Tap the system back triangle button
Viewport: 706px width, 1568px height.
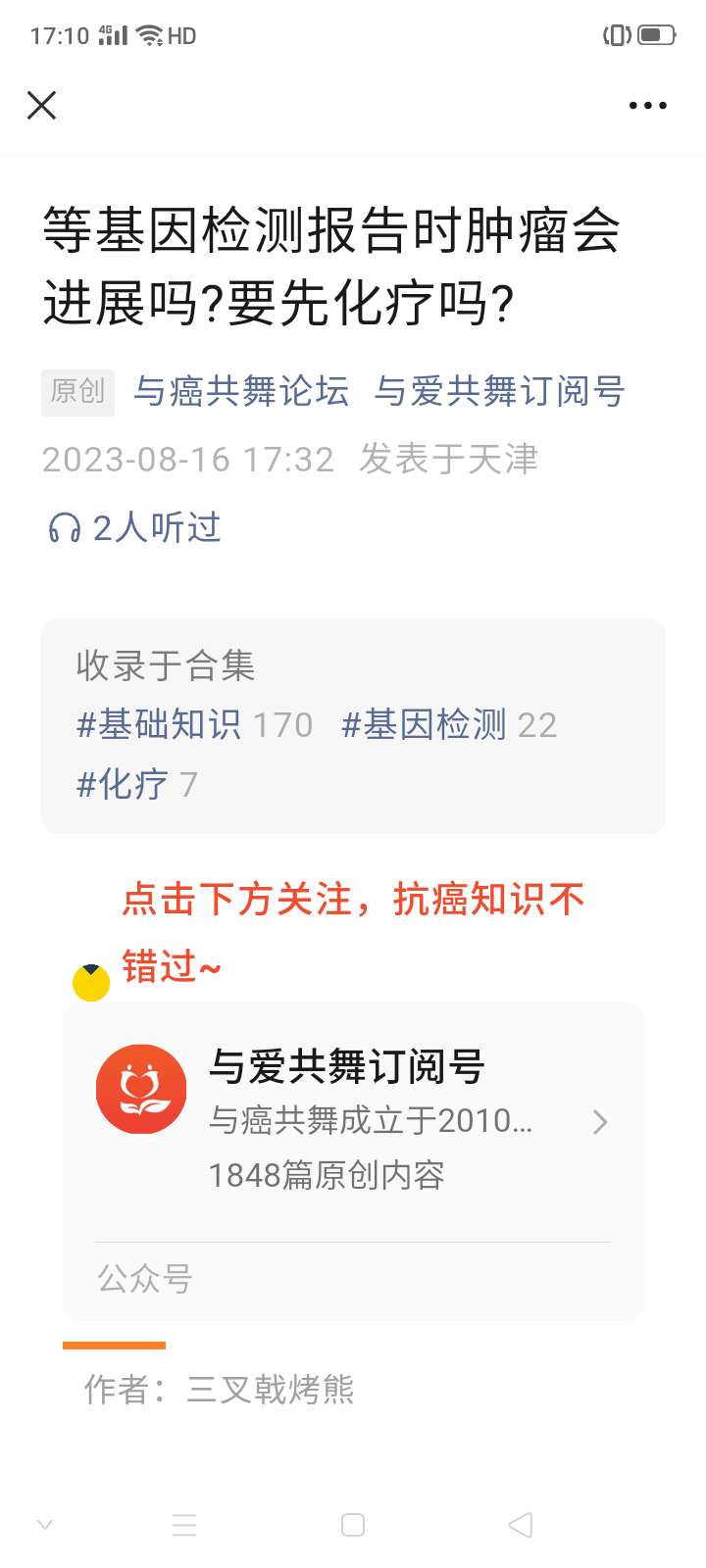pyautogui.click(x=521, y=1525)
